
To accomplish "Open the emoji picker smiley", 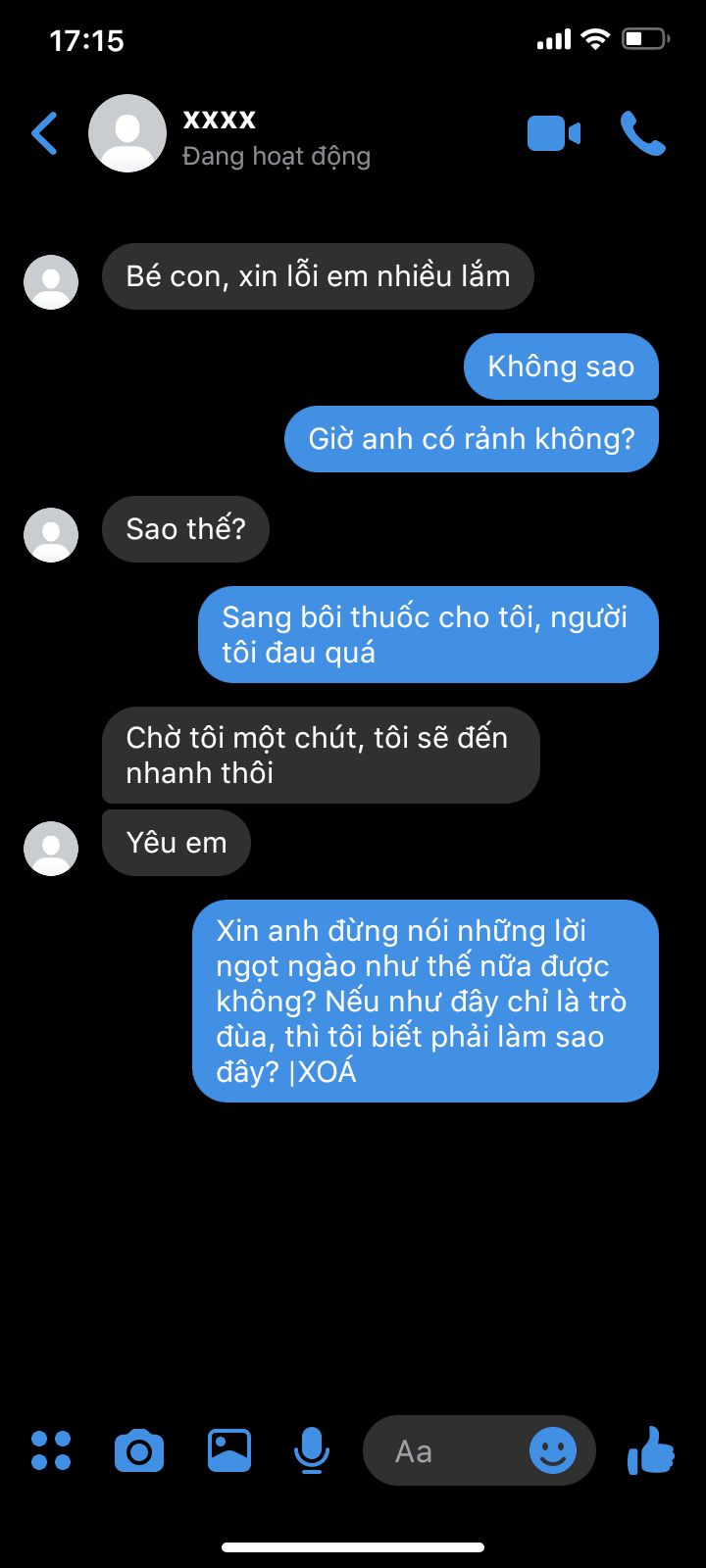I will 553,1450.
